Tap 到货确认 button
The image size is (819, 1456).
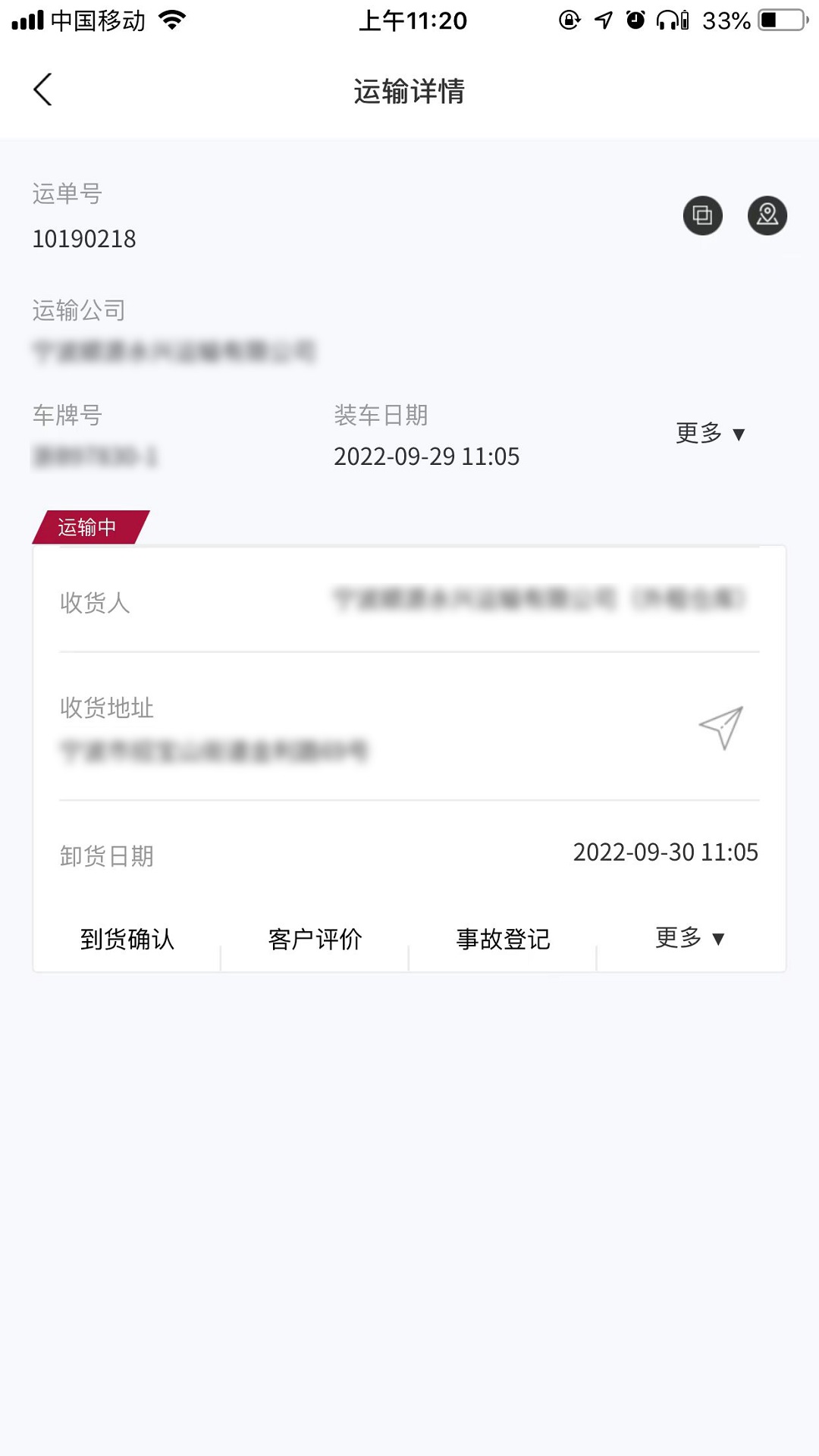point(127,939)
